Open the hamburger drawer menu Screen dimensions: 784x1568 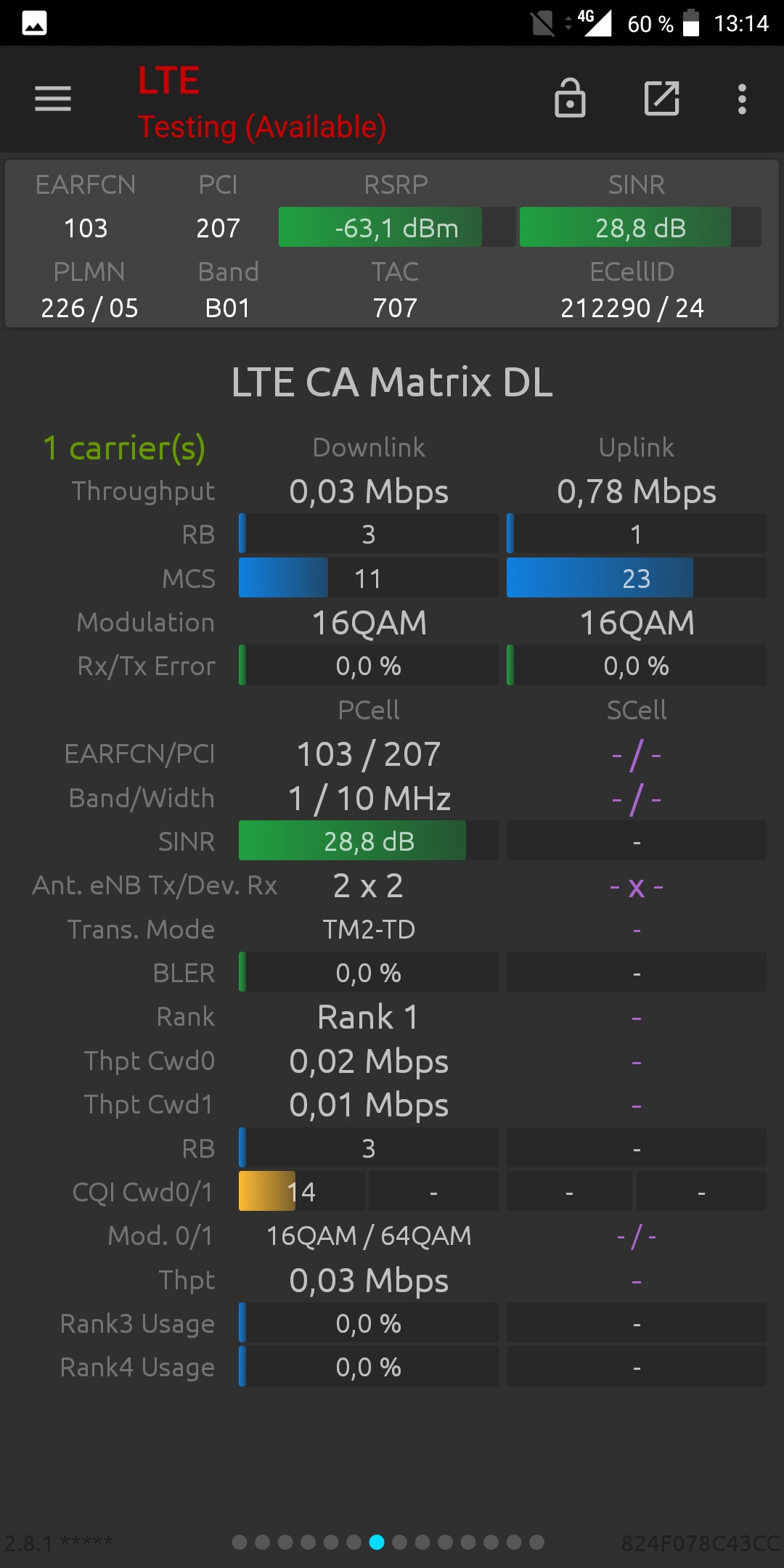(53, 99)
